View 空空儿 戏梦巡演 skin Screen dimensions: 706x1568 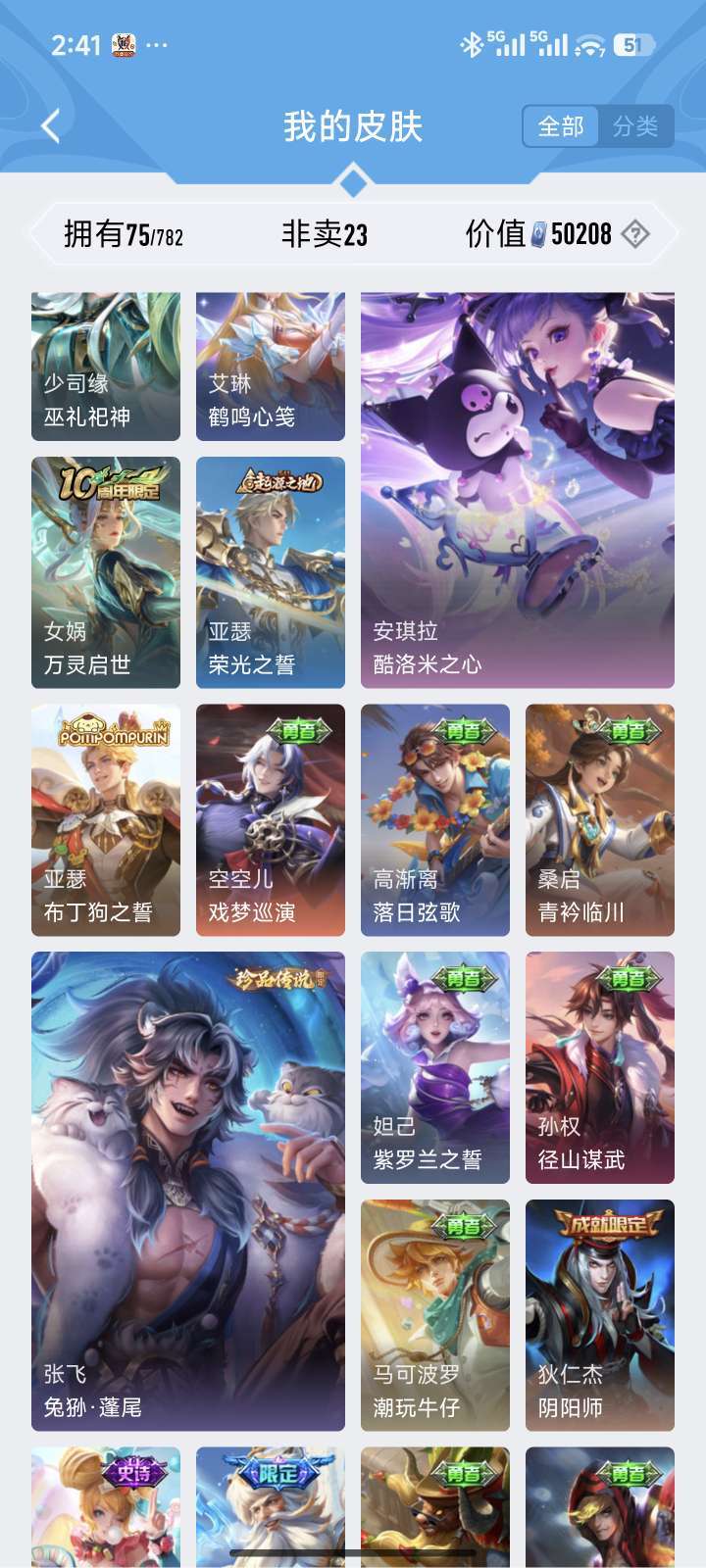tap(271, 820)
